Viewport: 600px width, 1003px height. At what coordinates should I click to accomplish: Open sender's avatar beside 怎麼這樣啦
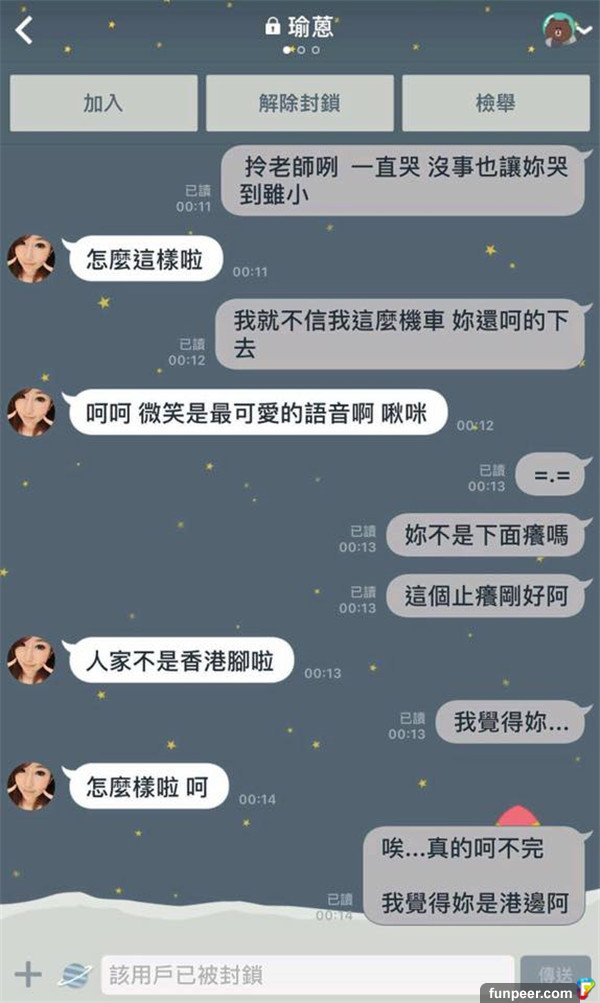[x=31, y=260]
